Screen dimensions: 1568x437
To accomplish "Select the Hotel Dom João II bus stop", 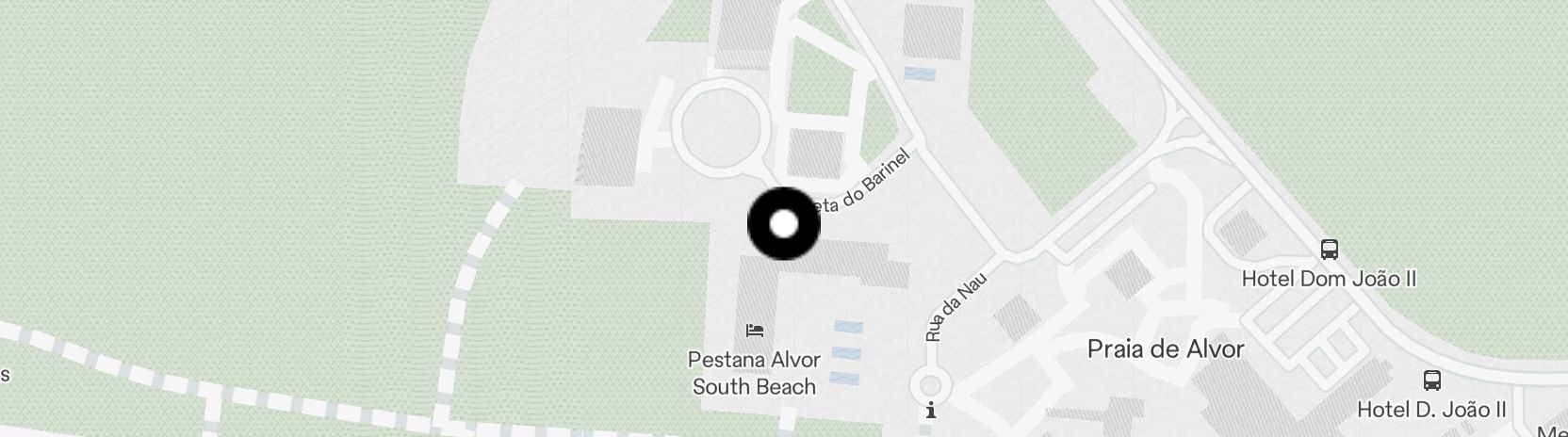I will pyautogui.click(x=1330, y=250).
